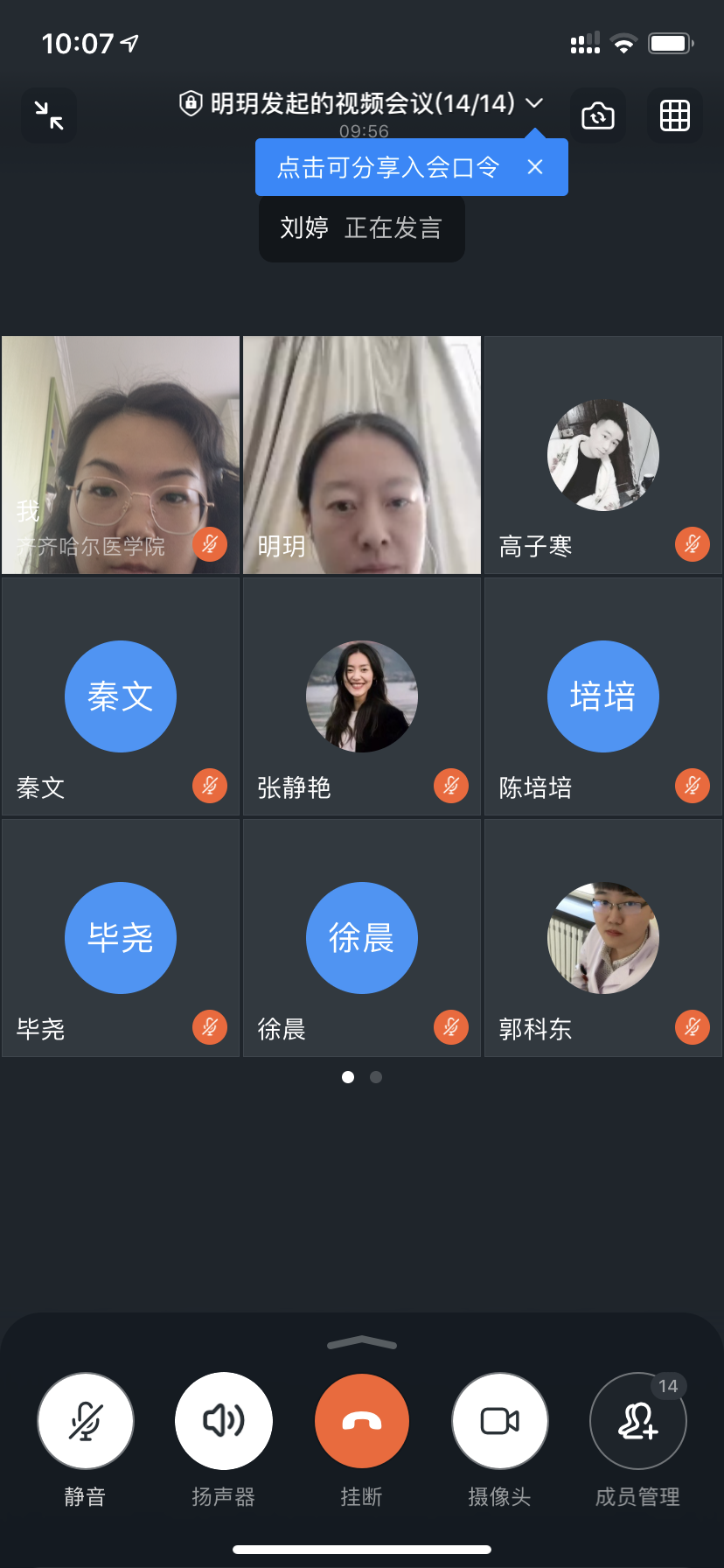Image resolution: width=724 pixels, height=1568 pixels.
Task: Select 张静艳's participant tile
Action: (362, 696)
